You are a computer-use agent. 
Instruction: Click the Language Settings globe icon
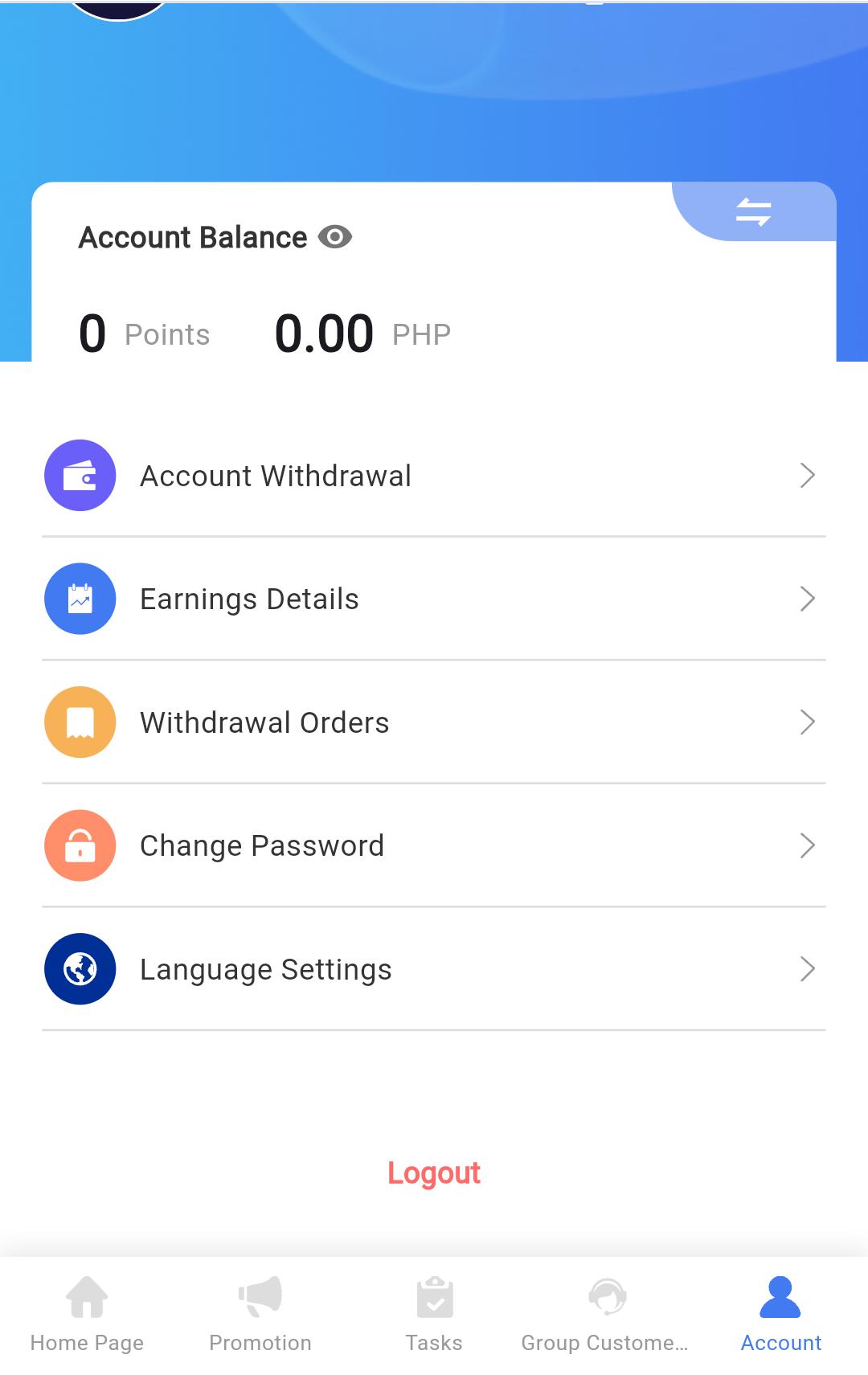80,969
